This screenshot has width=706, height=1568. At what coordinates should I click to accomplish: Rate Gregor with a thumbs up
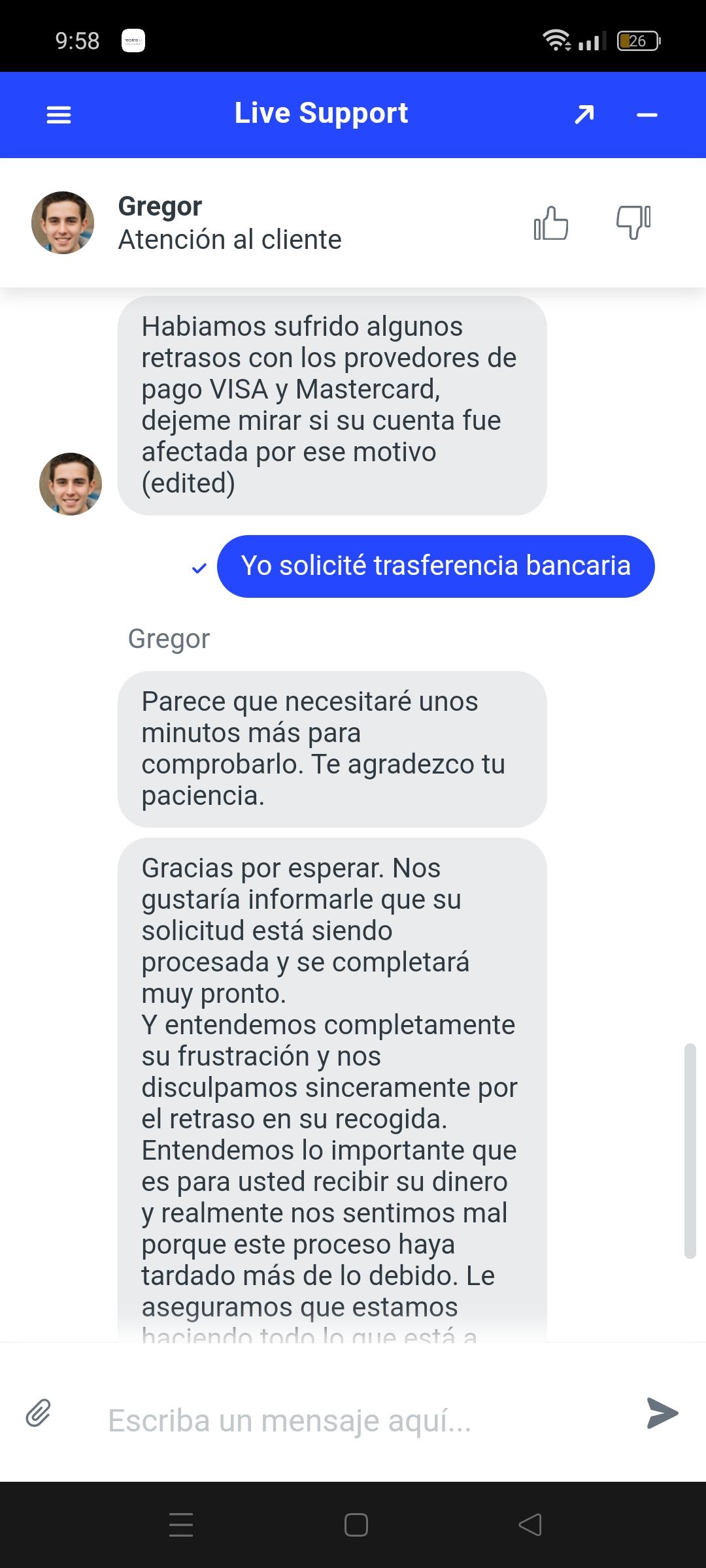coord(550,223)
